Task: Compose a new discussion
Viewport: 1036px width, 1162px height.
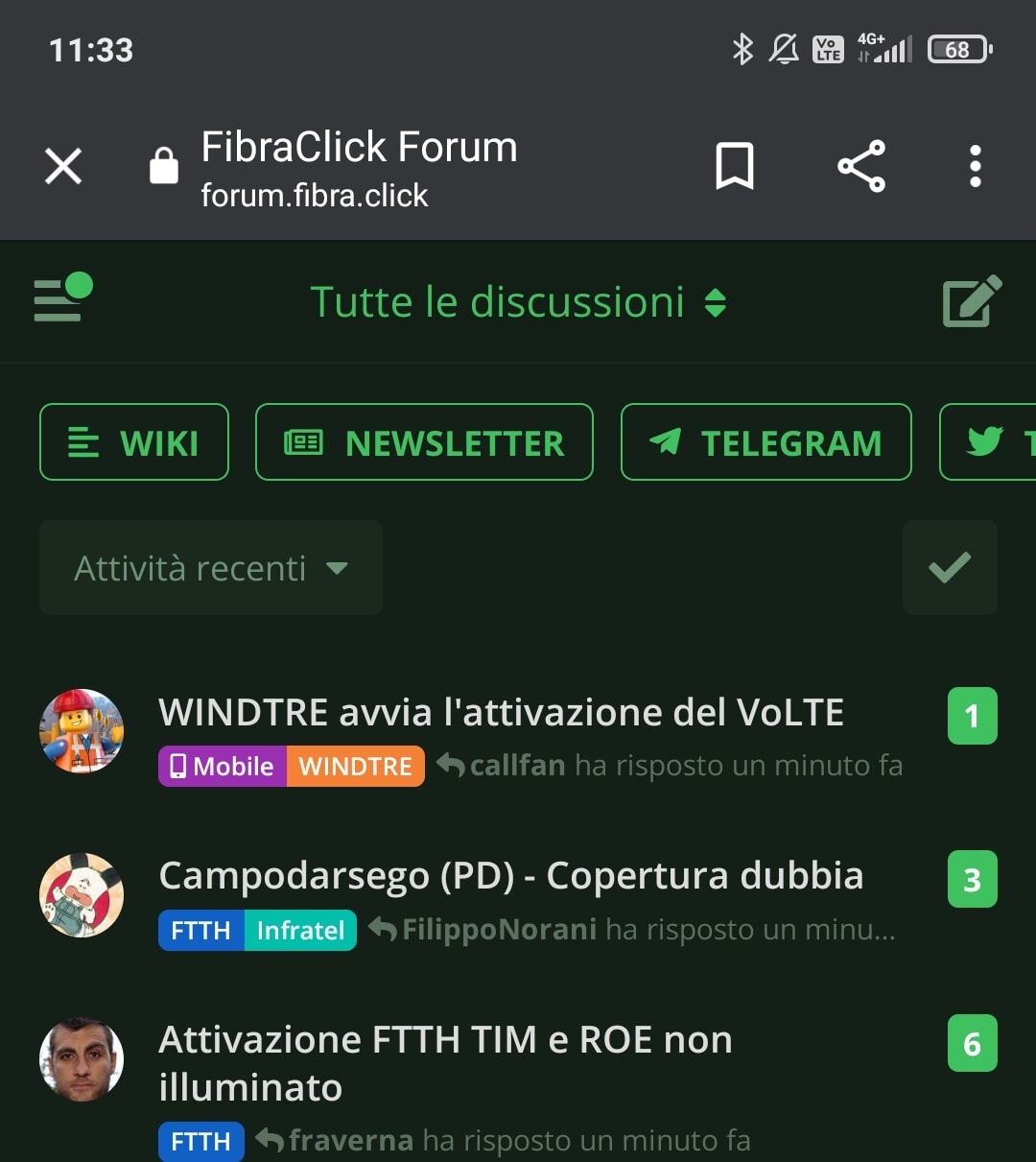Action: click(972, 301)
